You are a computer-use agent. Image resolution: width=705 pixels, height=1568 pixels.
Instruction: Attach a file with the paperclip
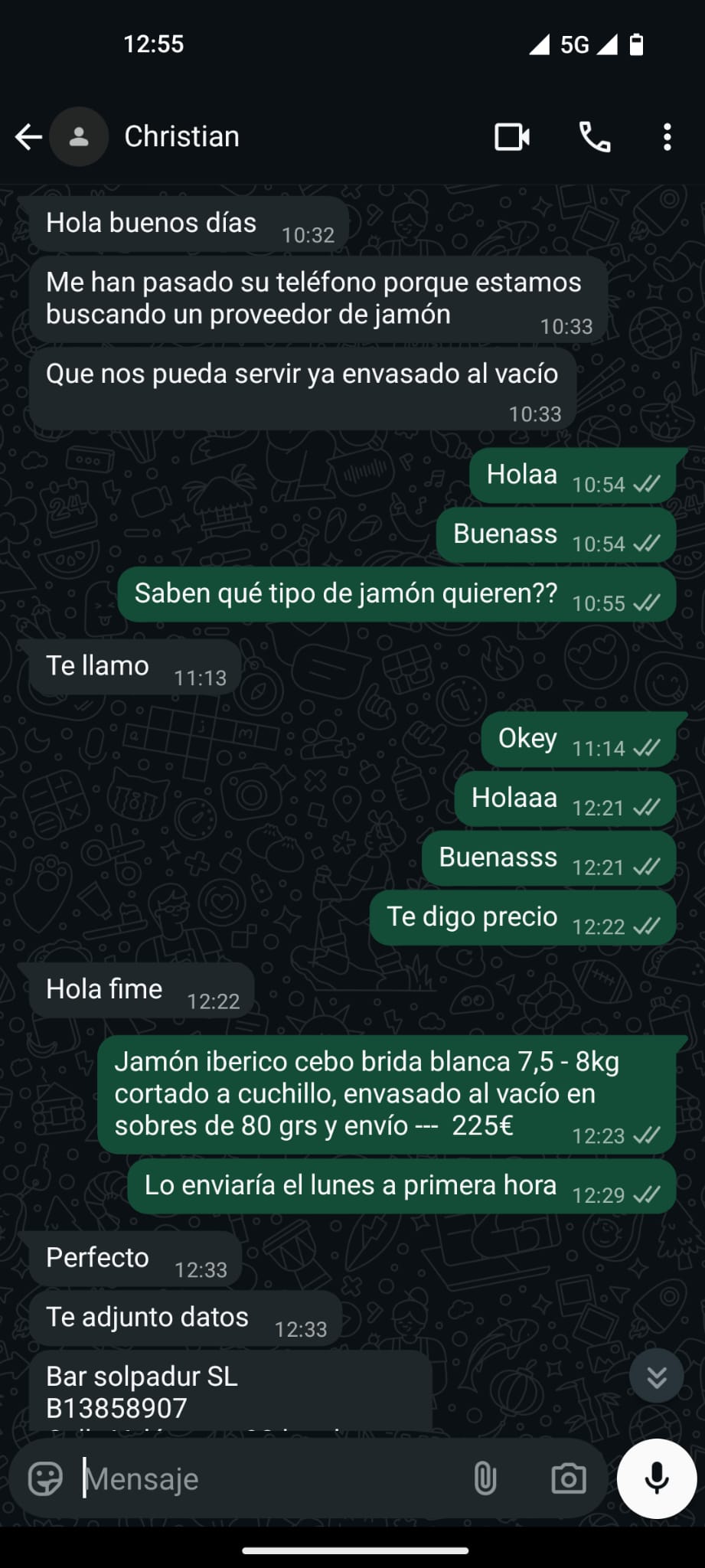click(x=485, y=1478)
